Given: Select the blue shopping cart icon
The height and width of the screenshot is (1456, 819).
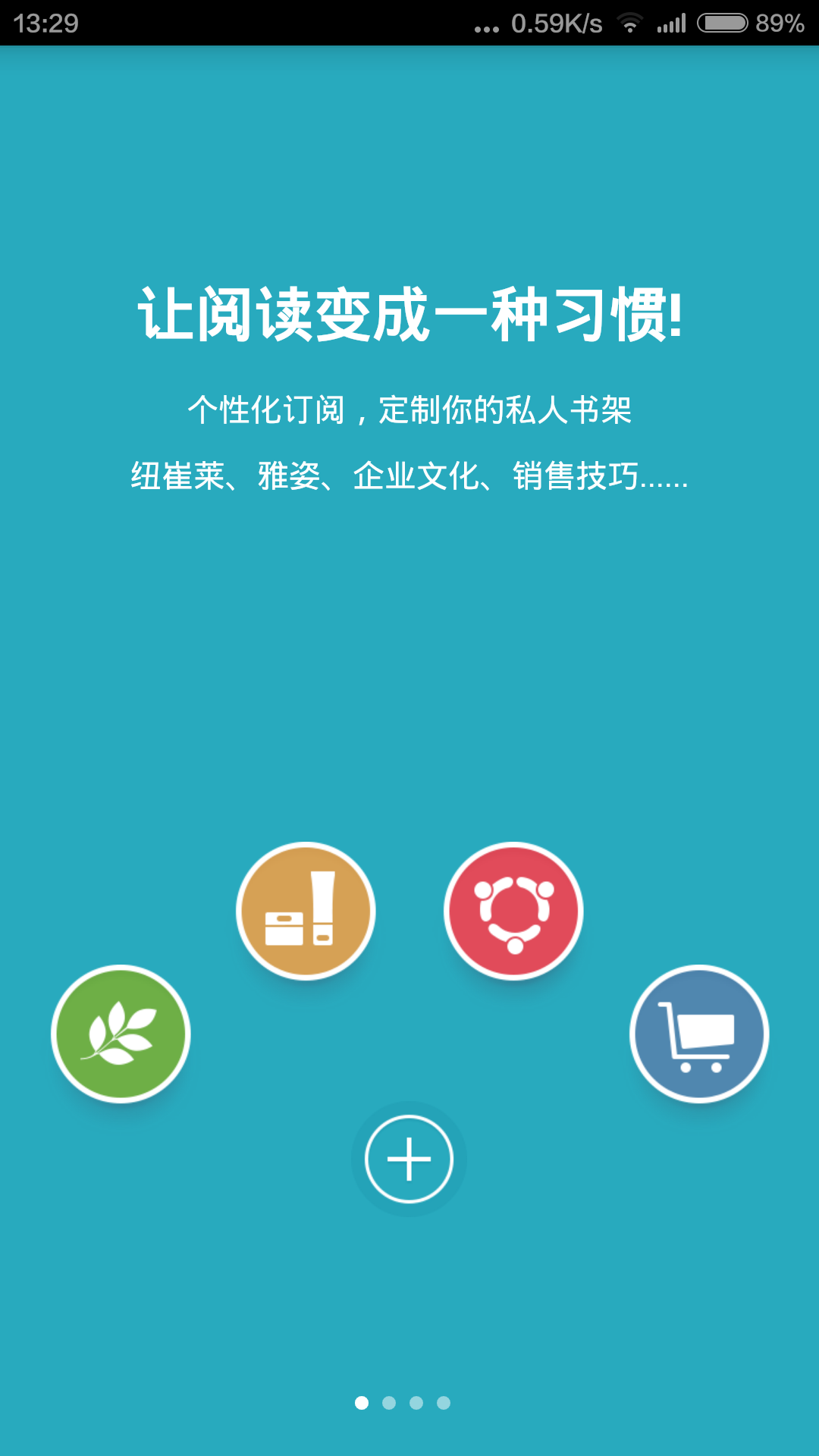Looking at the screenshot, I should (699, 1034).
